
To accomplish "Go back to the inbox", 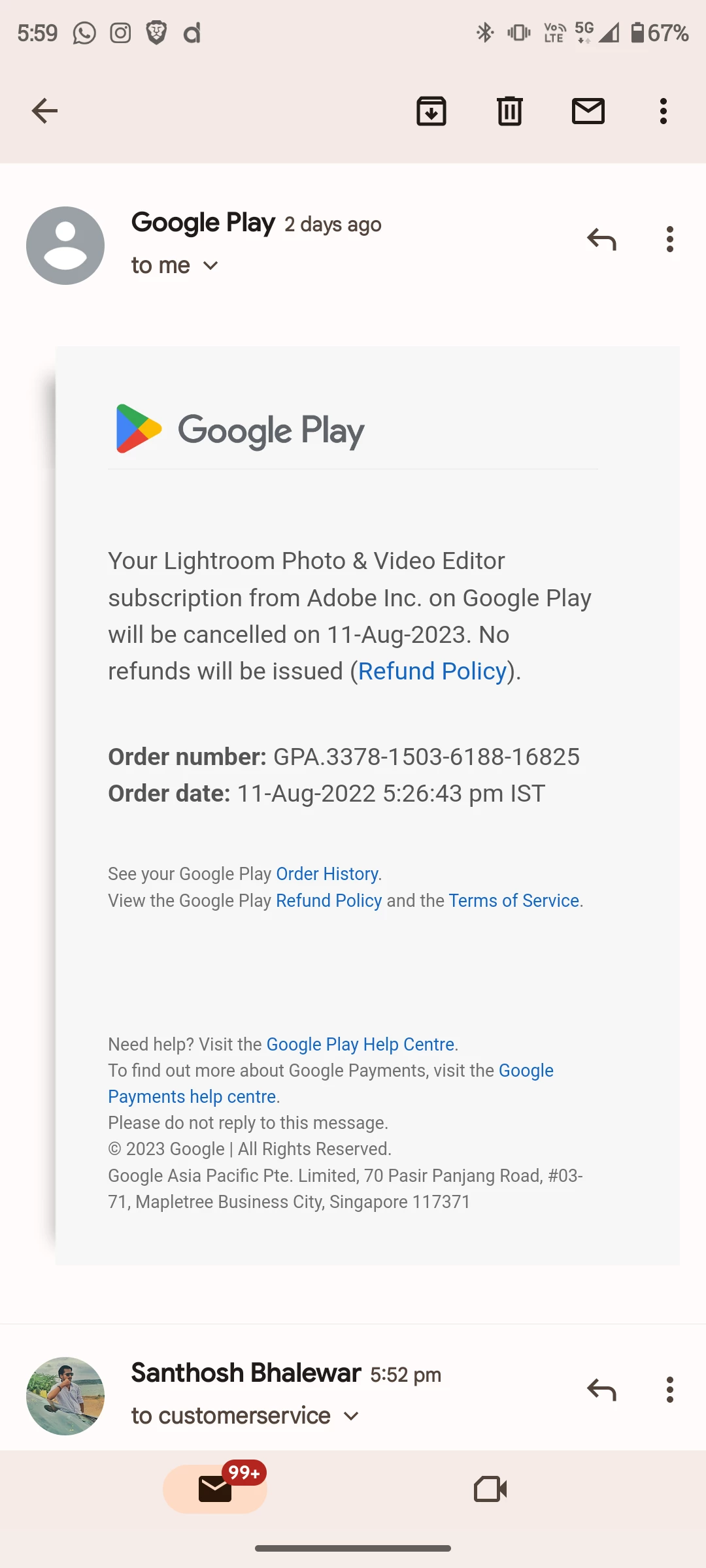I will click(x=44, y=111).
